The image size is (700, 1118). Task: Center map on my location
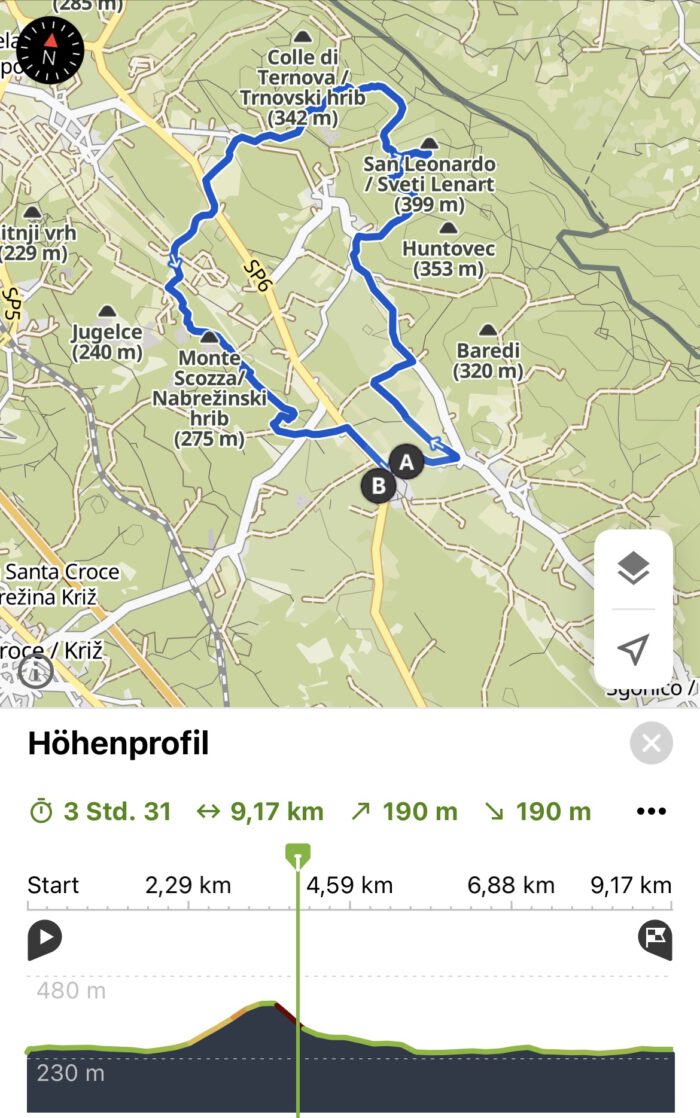(633, 650)
